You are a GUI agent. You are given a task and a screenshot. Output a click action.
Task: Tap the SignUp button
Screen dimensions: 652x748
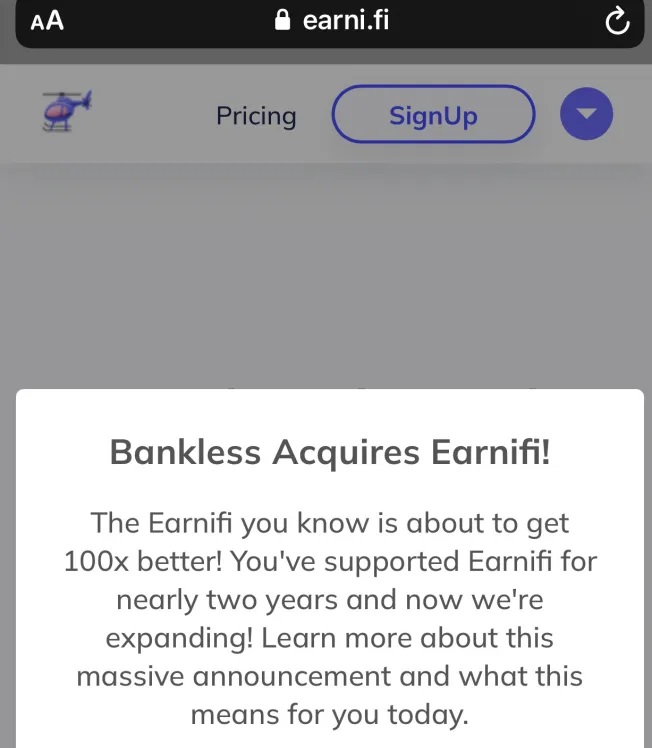pyautogui.click(x=433, y=115)
